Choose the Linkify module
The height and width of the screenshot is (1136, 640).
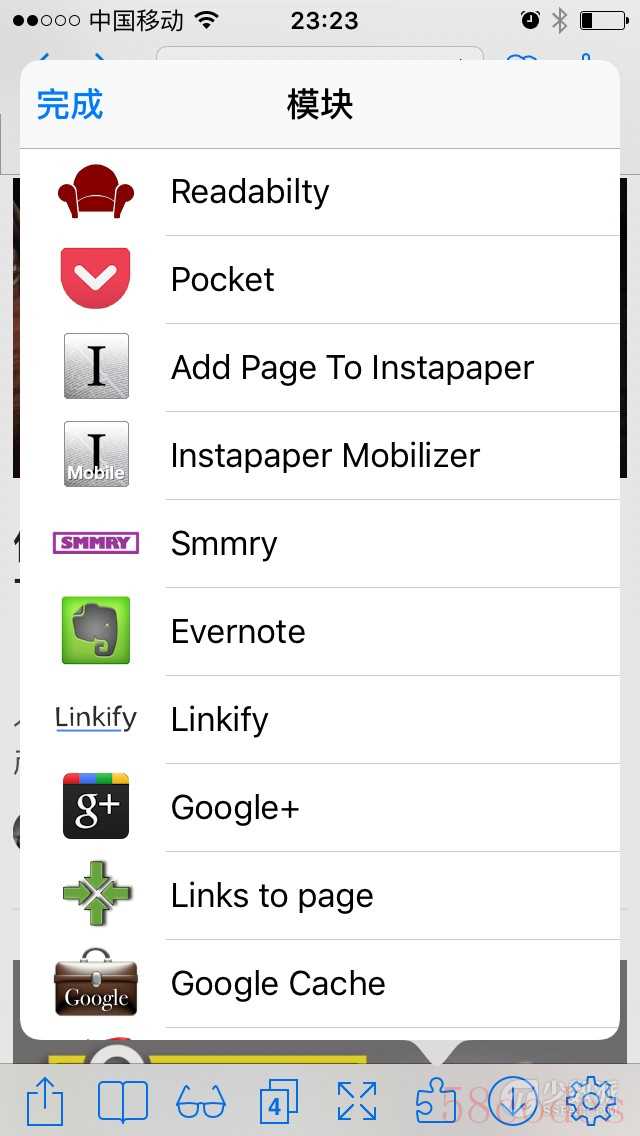[x=320, y=719]
